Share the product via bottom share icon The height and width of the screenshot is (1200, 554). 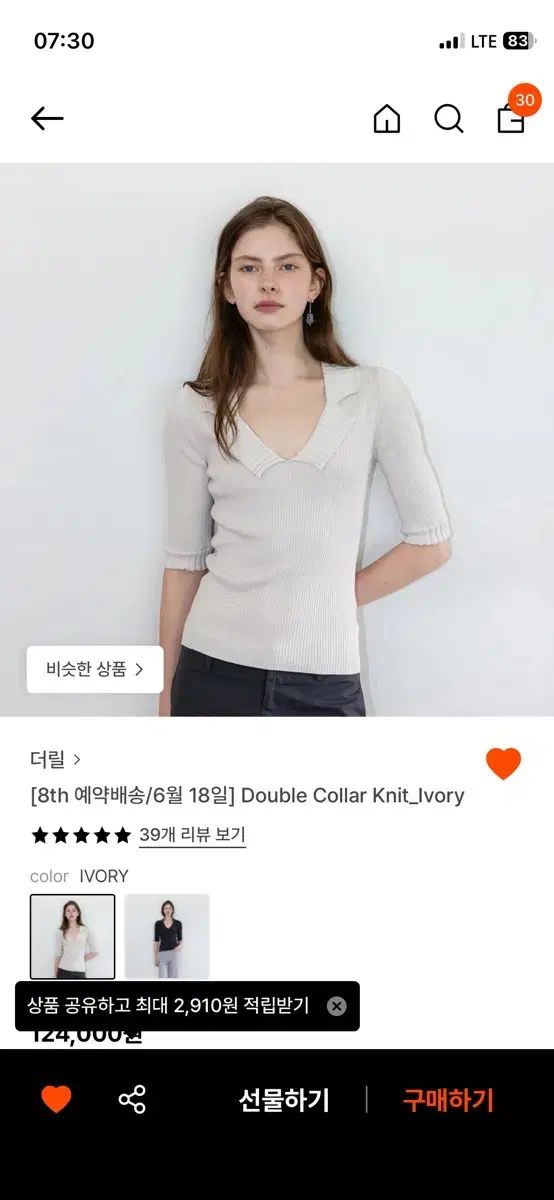tap(132, 1100)
